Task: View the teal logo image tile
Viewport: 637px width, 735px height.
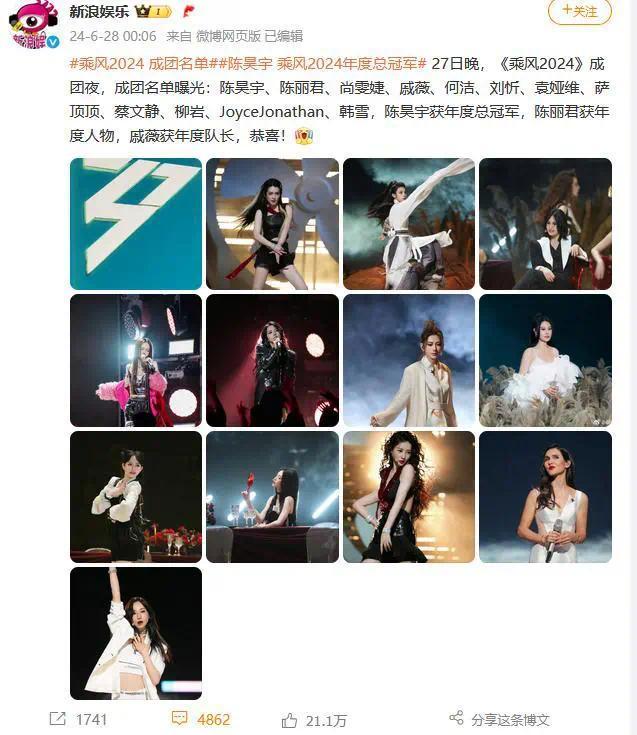Action: click(135, 224)
